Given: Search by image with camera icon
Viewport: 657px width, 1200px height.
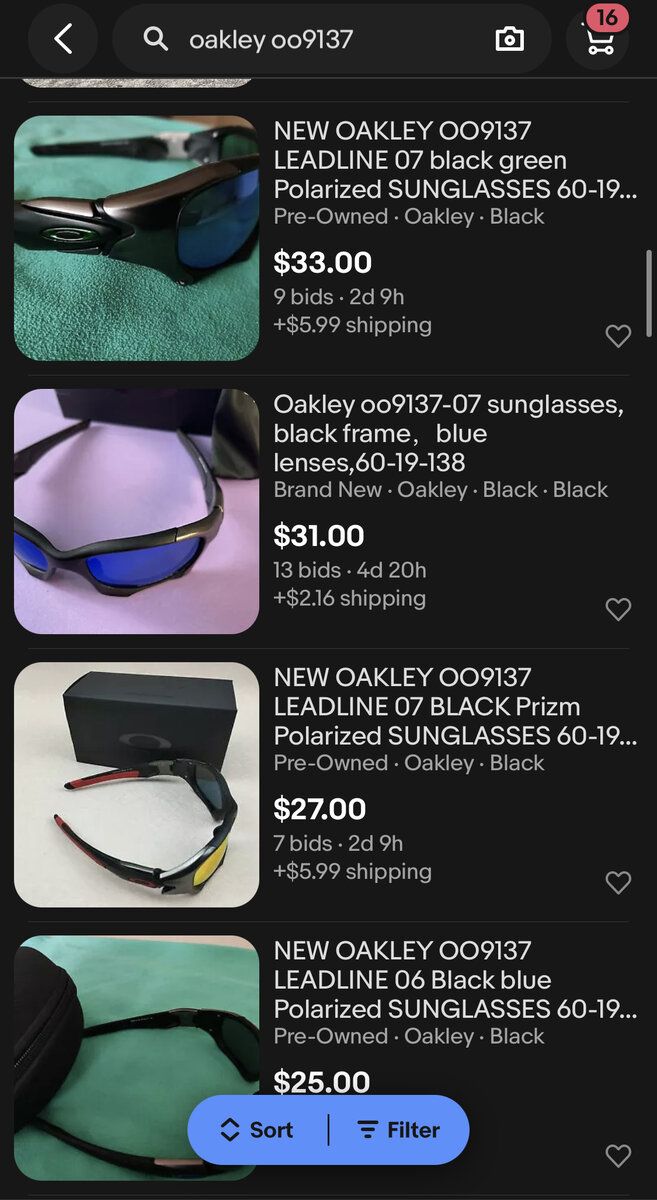Looking at the screenshot, I should [510, 39].
